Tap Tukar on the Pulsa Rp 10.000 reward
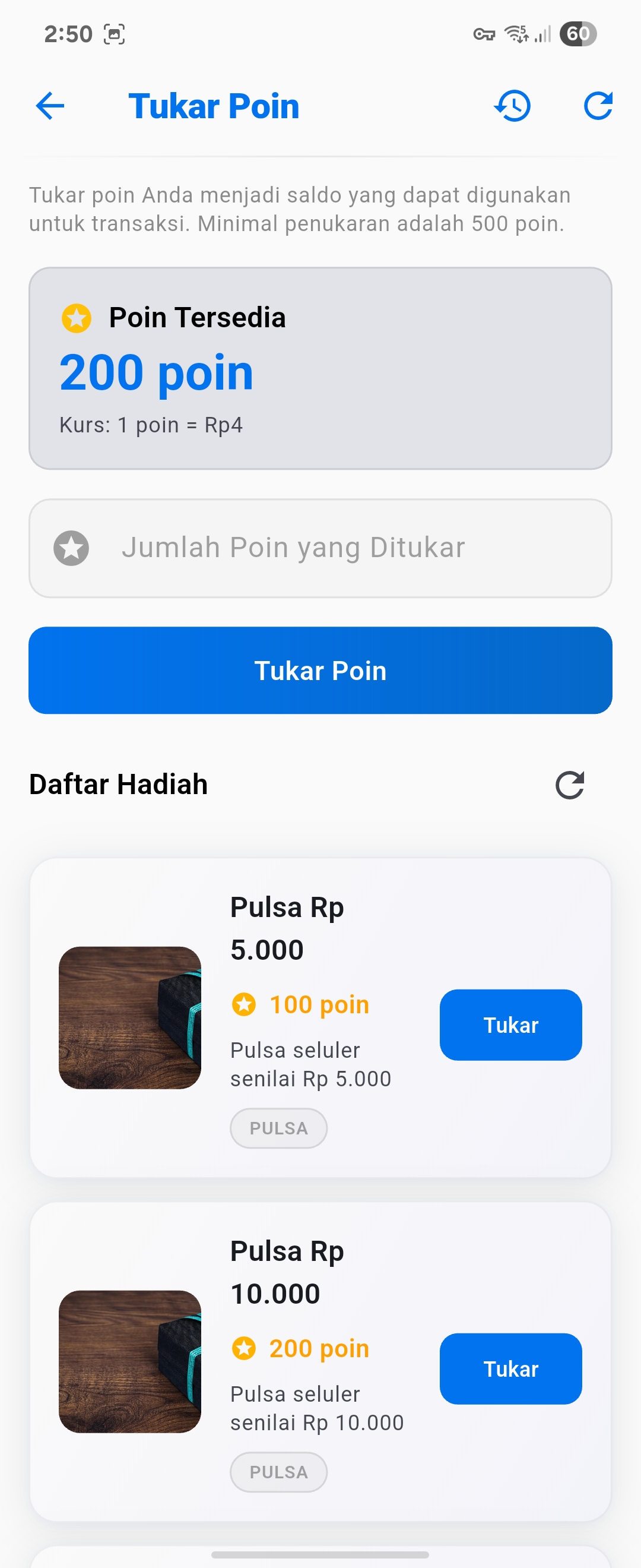Image resolution: width=641 pixels, height=1568 pixels. point(510,1368)
